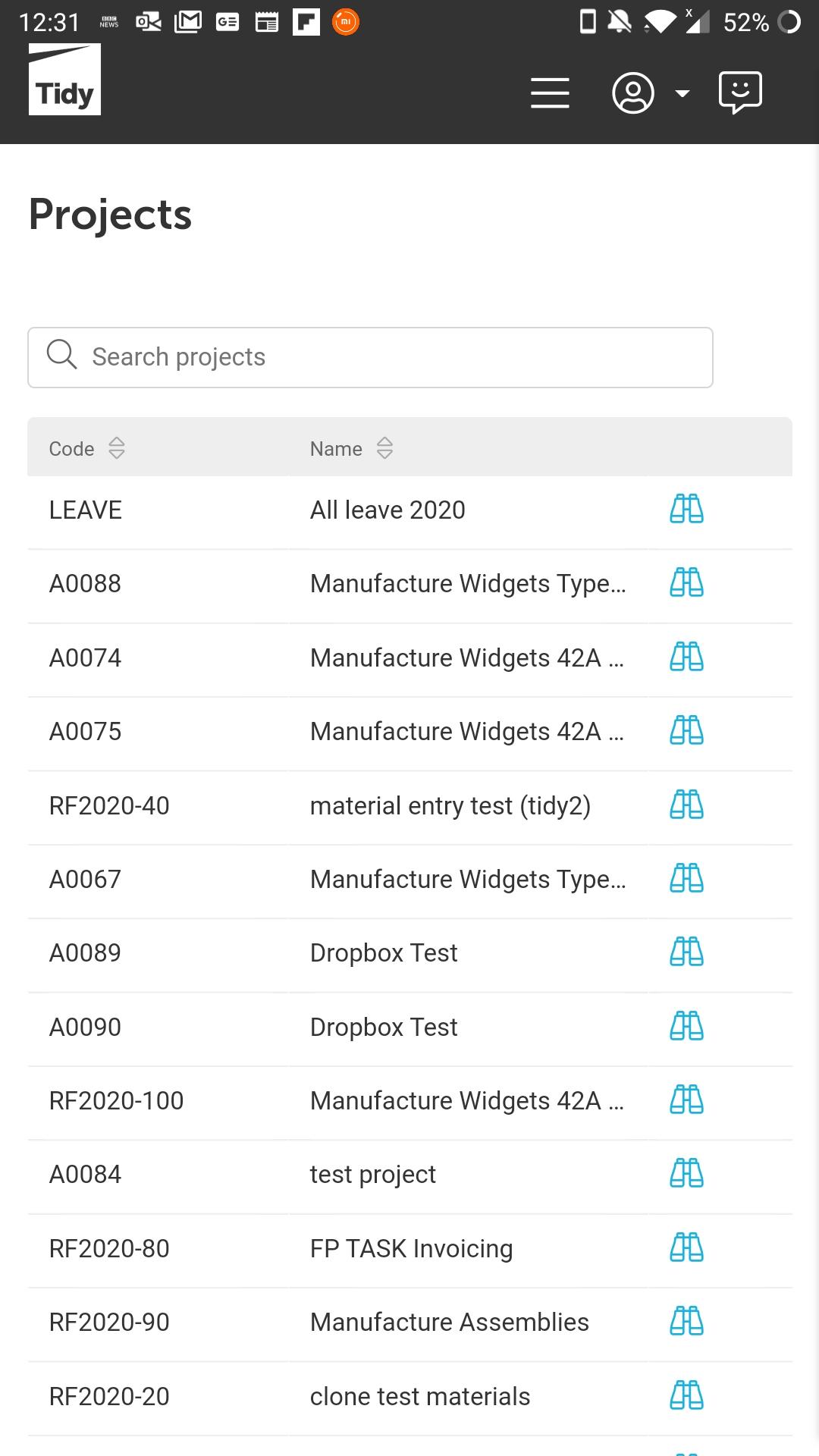This screenshot has height=1456, width=819.
Task: View the All leave 2020 project
Action: coord(686,510)
